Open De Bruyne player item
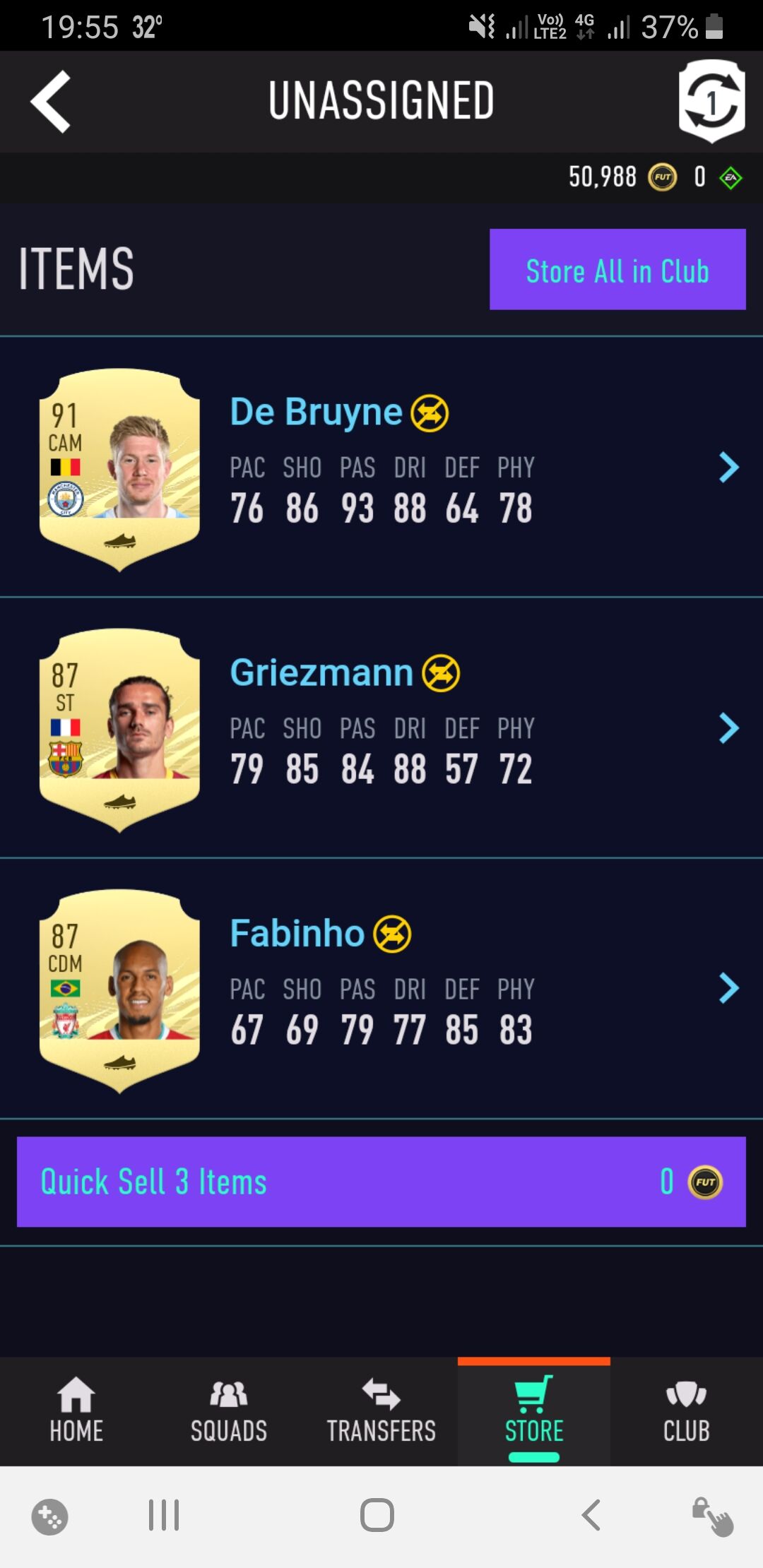763x1568 pixels. coord(381,468)
